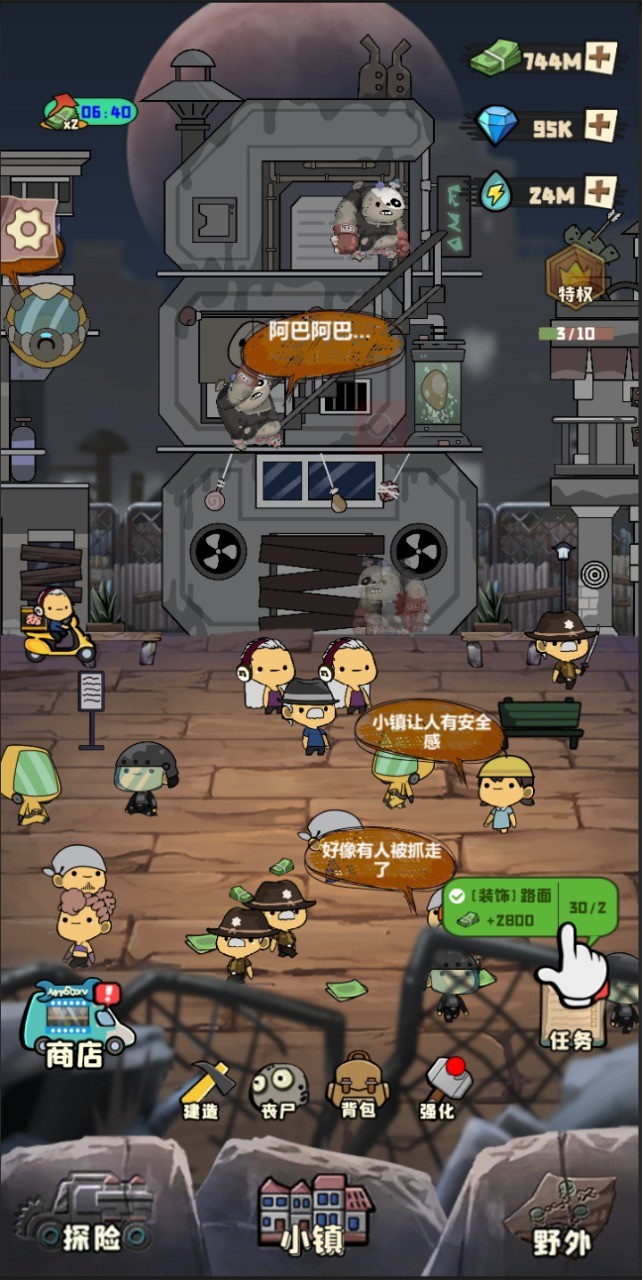
Task: Add energy with the plus button
Action: coord(600,191)
